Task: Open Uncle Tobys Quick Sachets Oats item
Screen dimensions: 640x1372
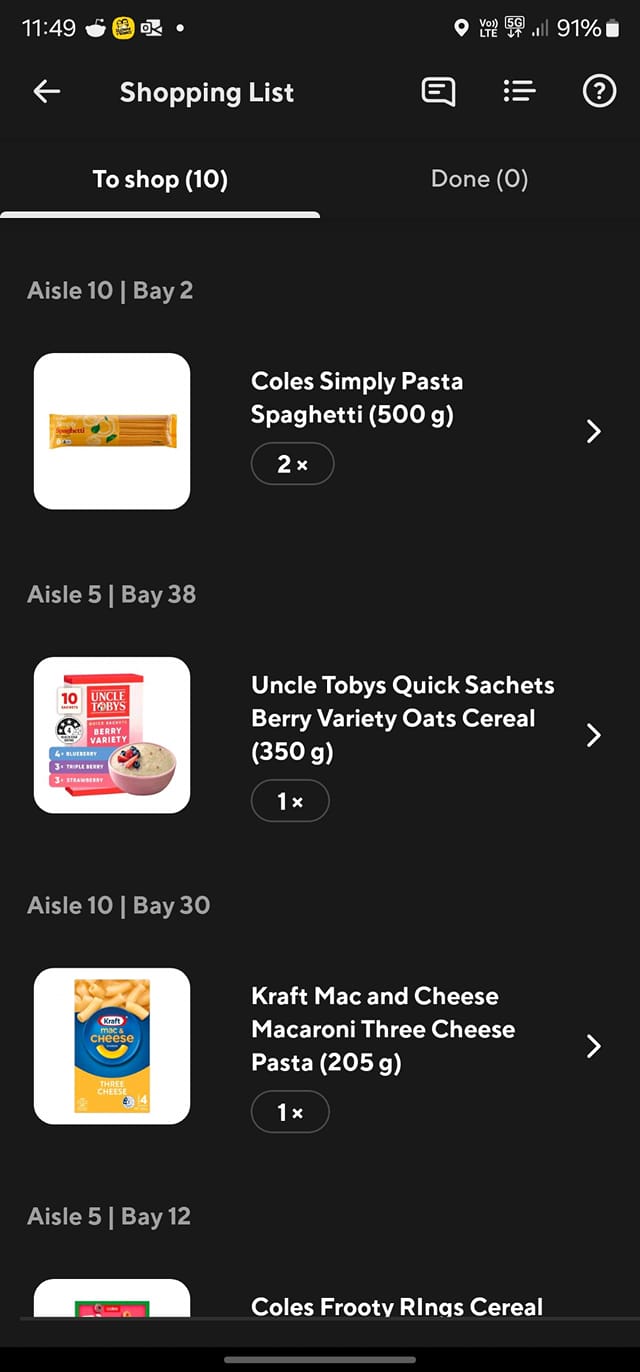Action: (320, 735)
